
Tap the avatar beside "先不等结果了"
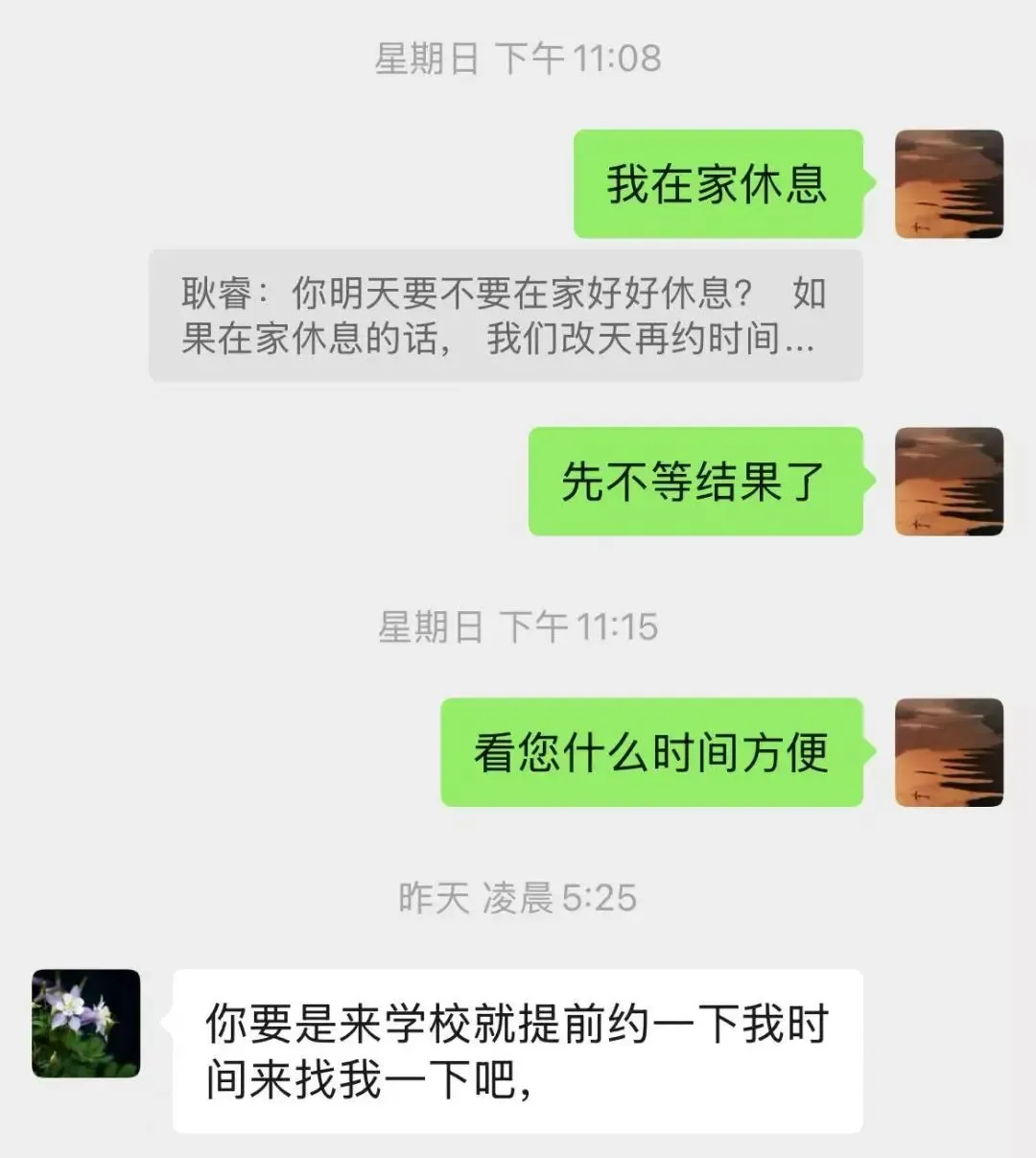point(949,482)
